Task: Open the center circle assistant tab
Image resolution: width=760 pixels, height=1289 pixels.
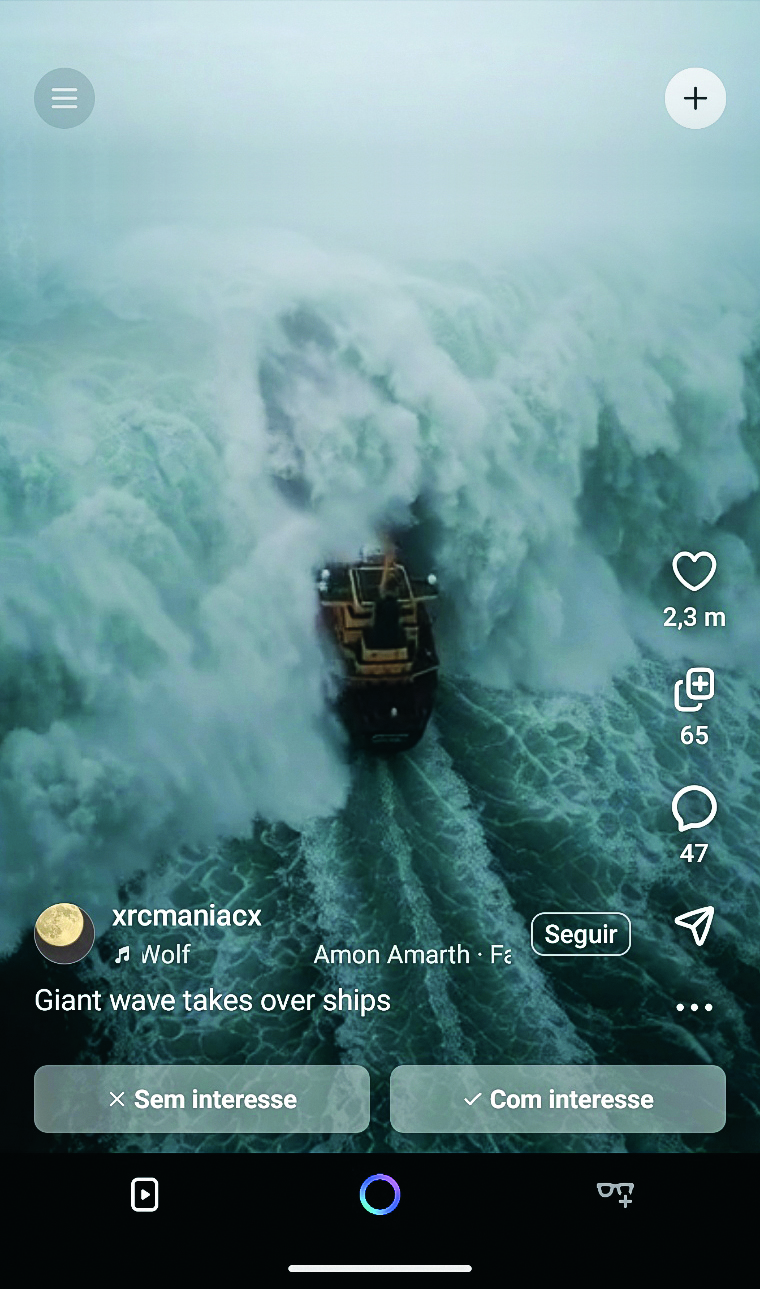Action: coord(380,1194)
